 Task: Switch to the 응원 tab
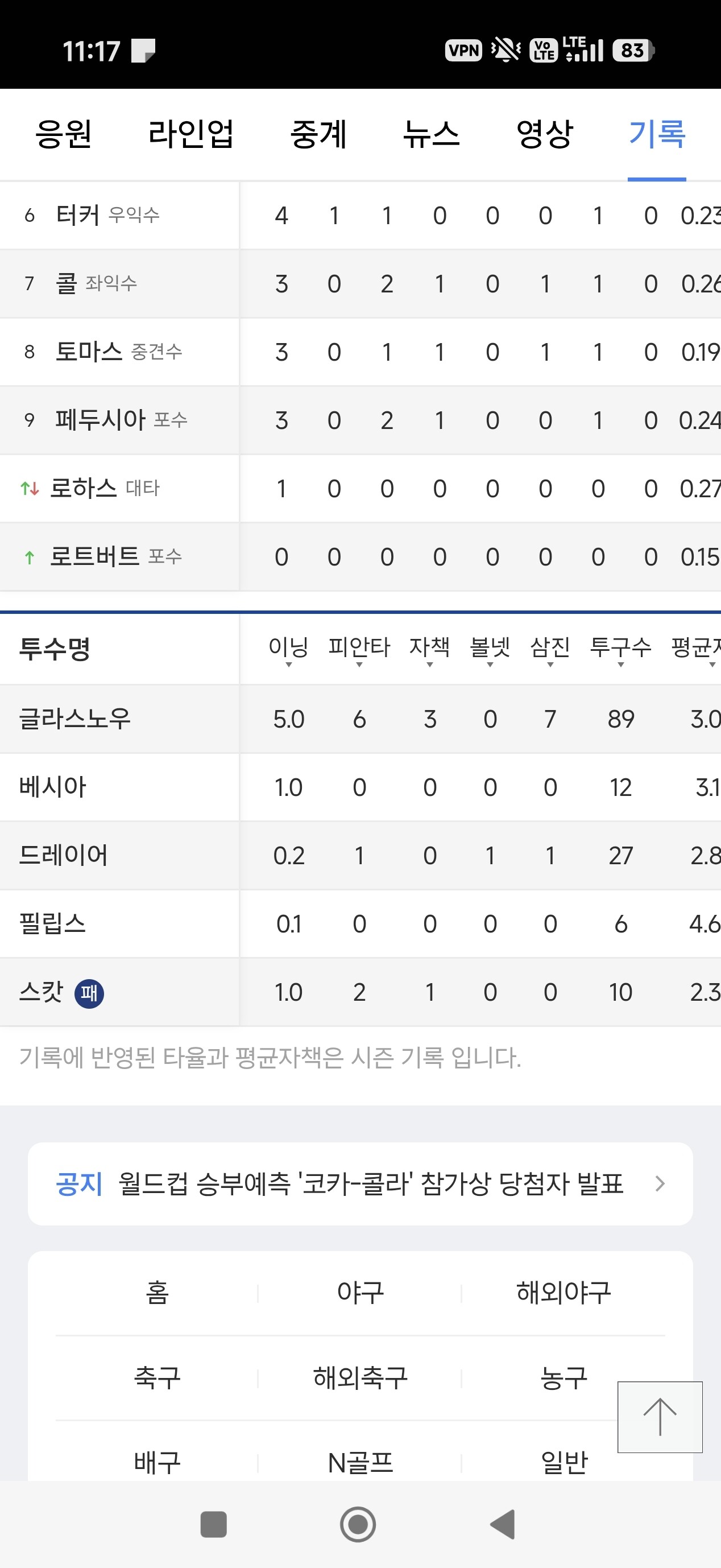click(x=63, y=134)
